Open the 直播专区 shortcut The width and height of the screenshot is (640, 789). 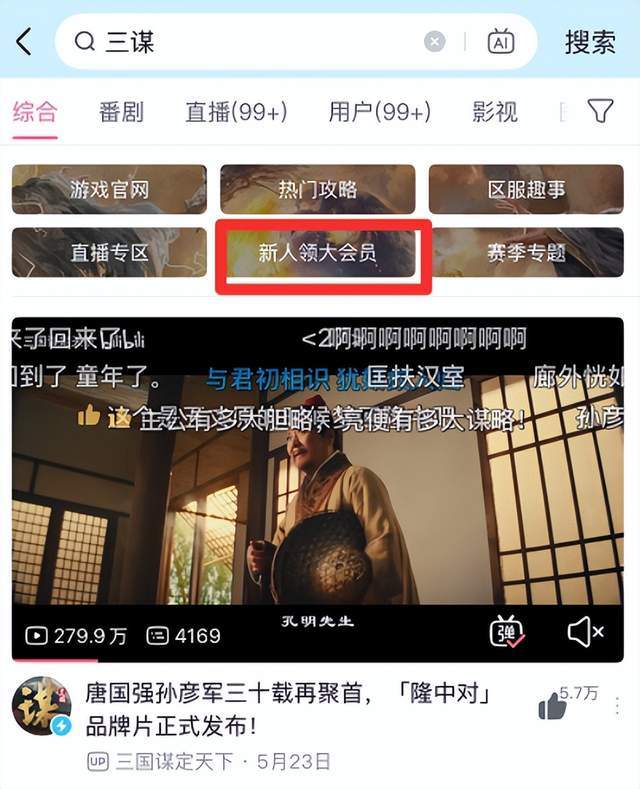[109, 253]
